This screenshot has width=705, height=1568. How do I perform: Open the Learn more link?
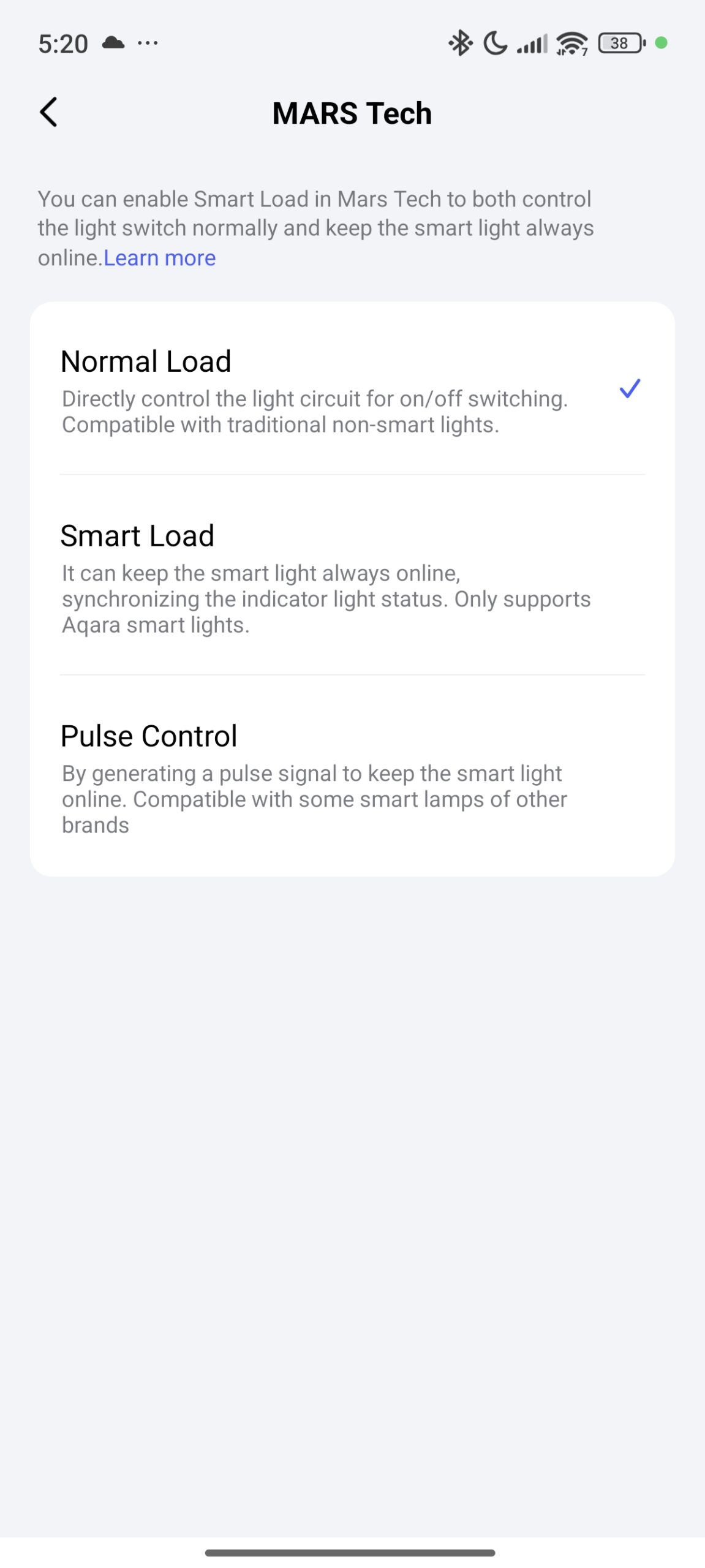point(160,258)
